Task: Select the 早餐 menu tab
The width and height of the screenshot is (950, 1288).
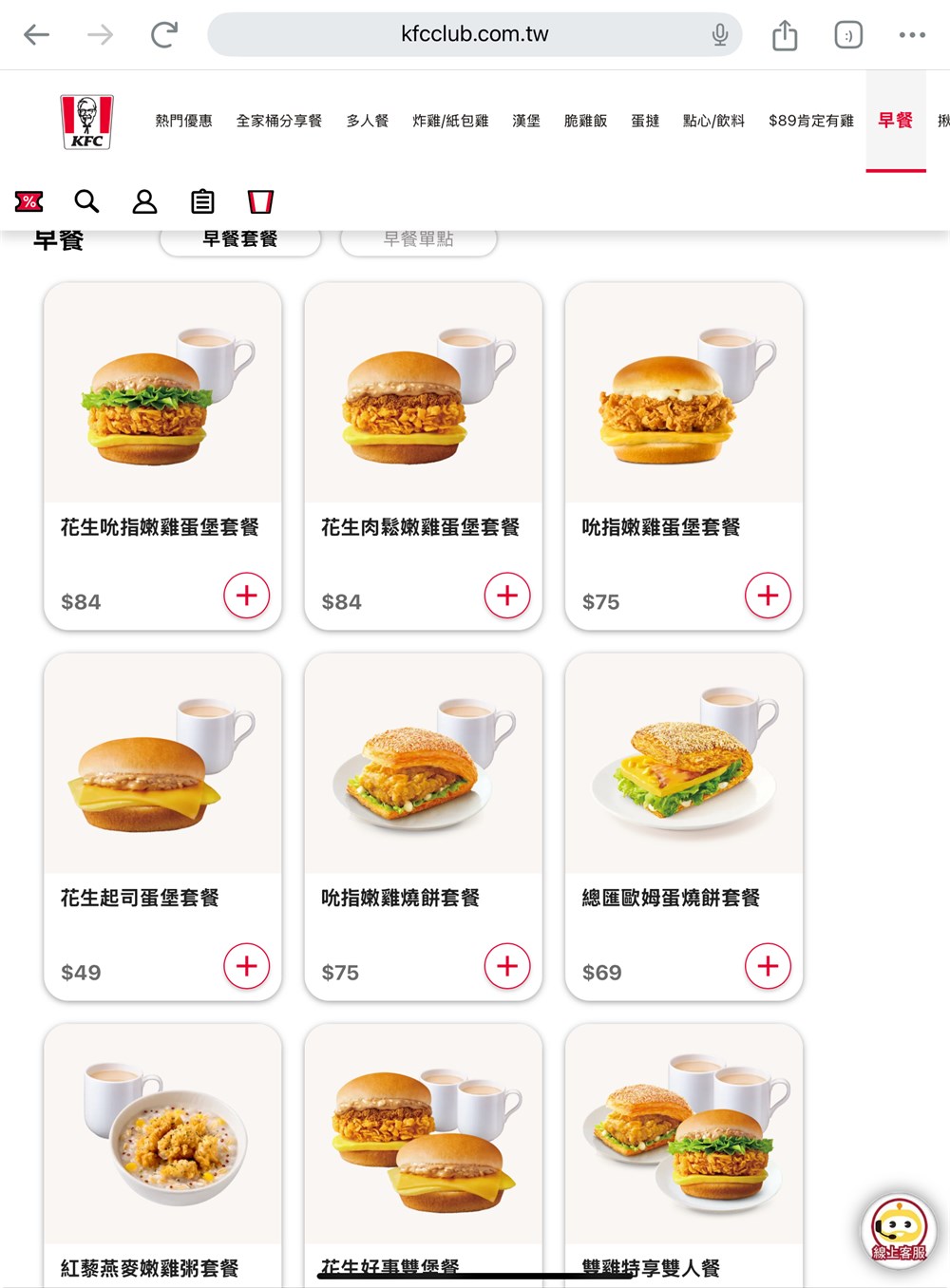Action: (x=895, y=122)
